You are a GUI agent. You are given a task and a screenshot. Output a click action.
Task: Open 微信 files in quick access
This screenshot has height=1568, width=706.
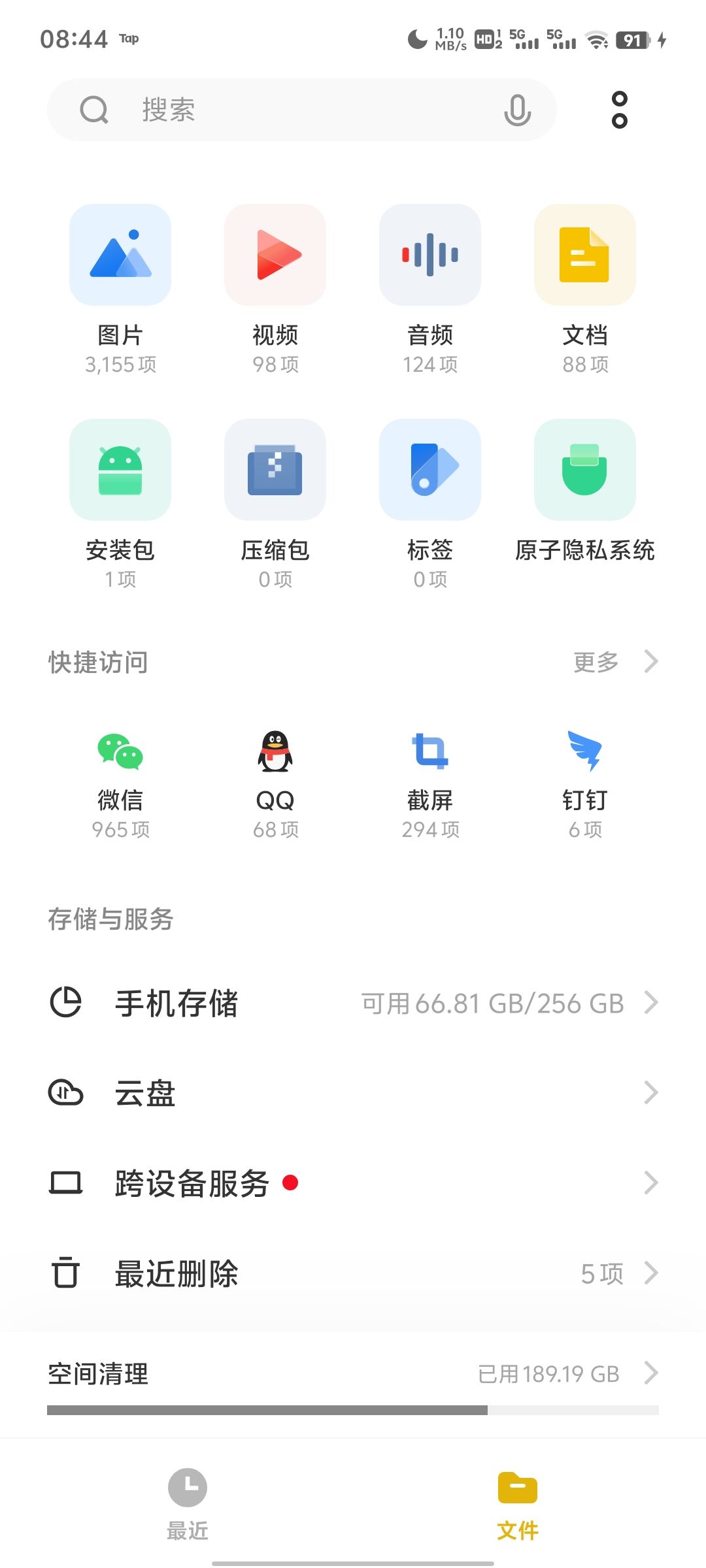tap(120, 785)
